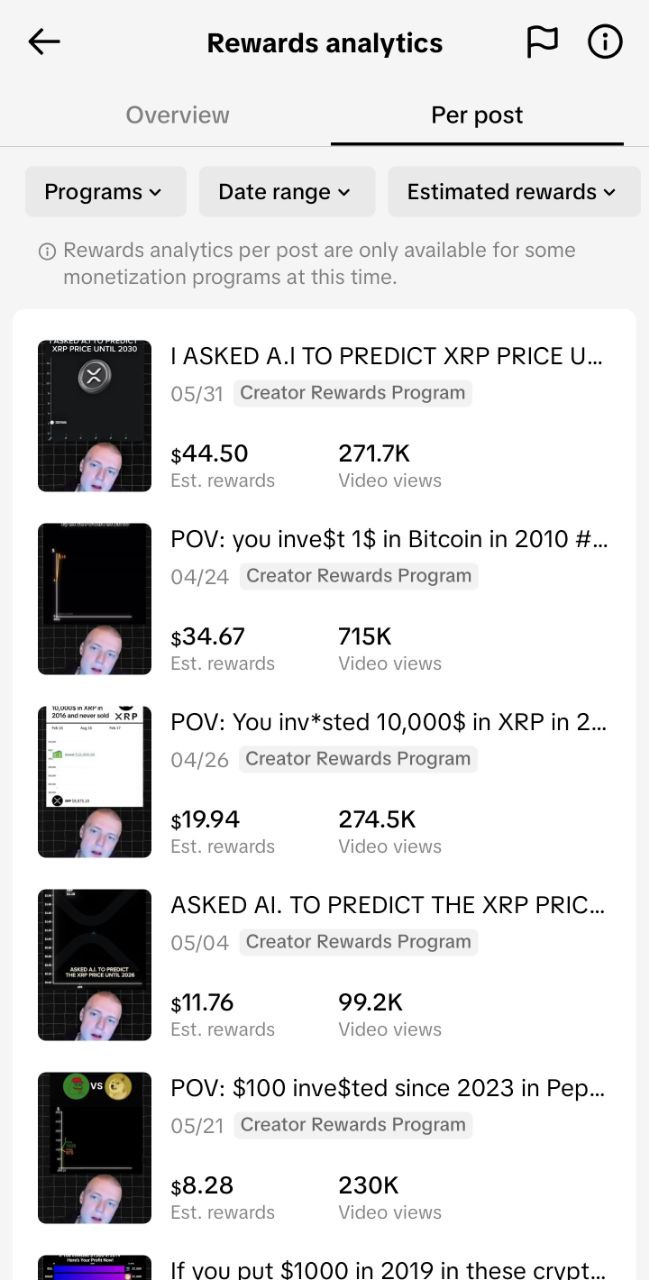Open the info circle icon

(604, 42)
